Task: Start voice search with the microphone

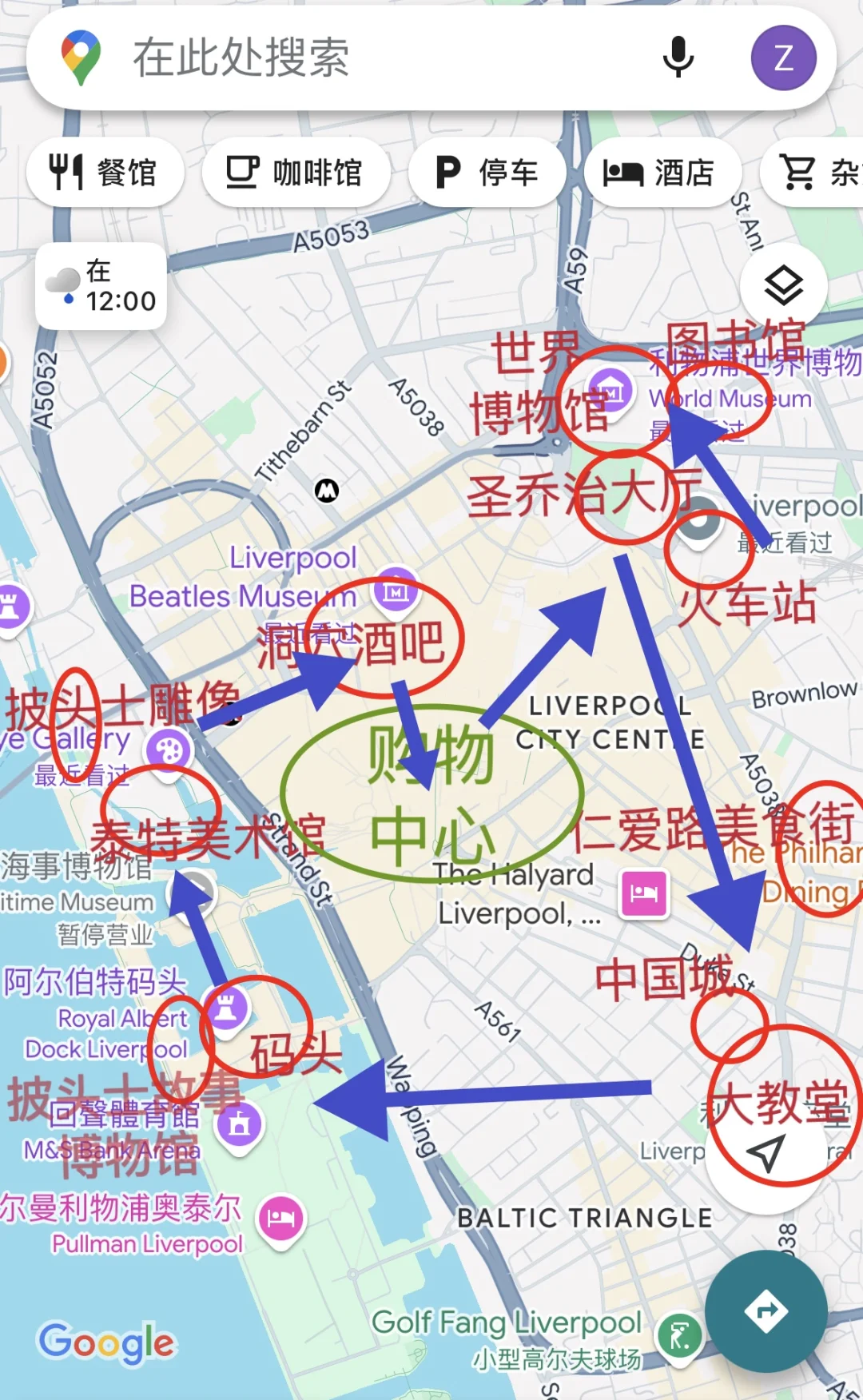Action: pos(678,58)
